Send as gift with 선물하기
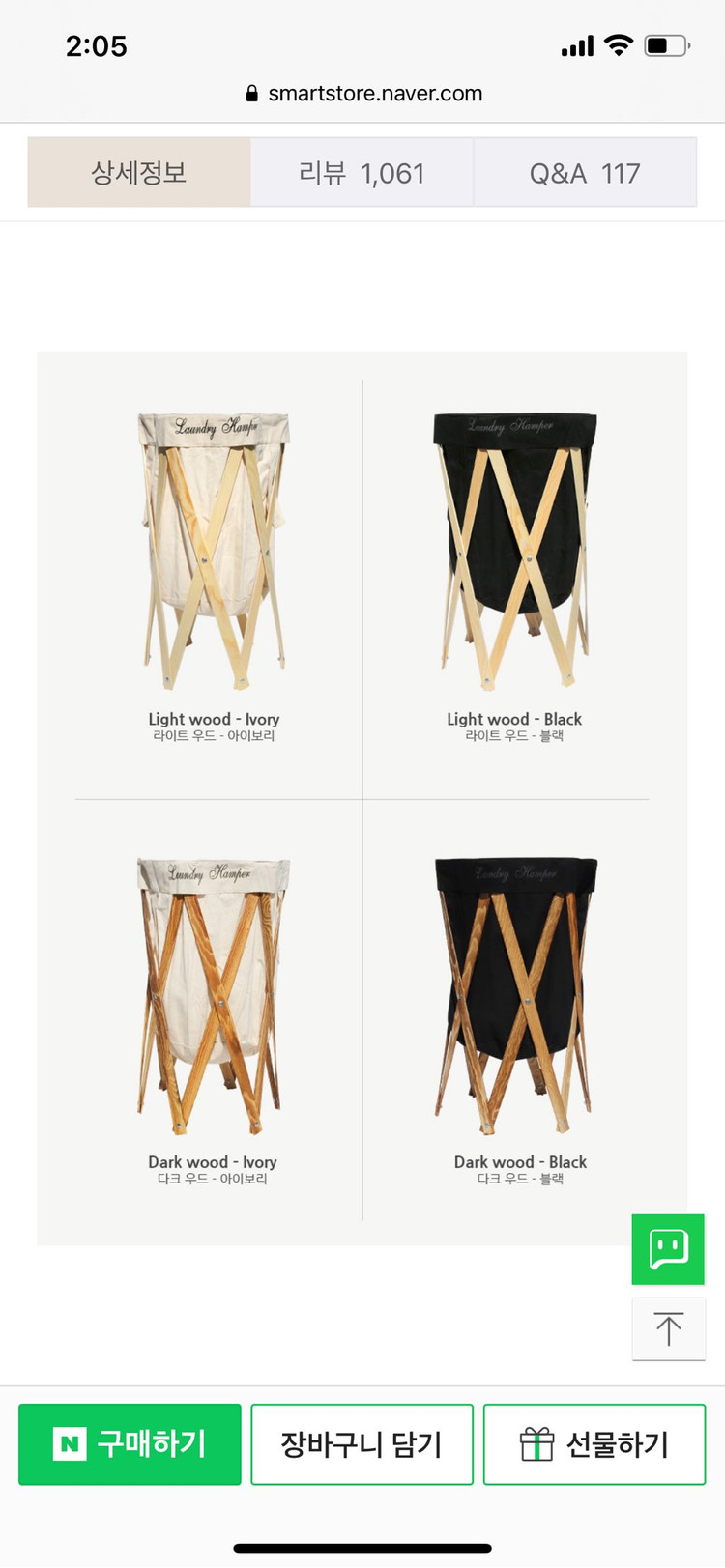Image resolution: width=725 pixels, height=1568 pixels. pyautogui.click(x=594, y=1444)
